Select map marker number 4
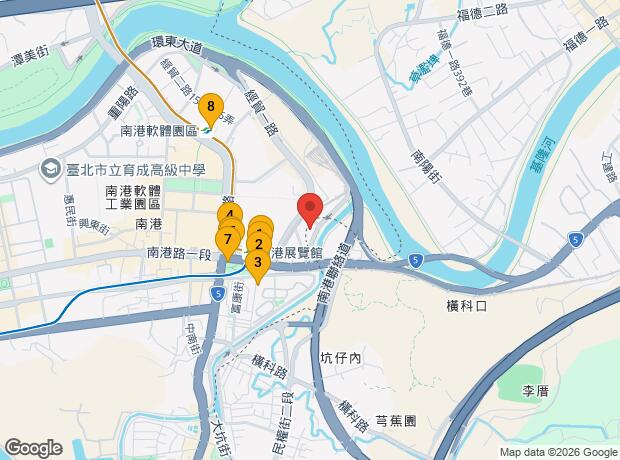Screen dimensions: 620x460 (228, 212)
